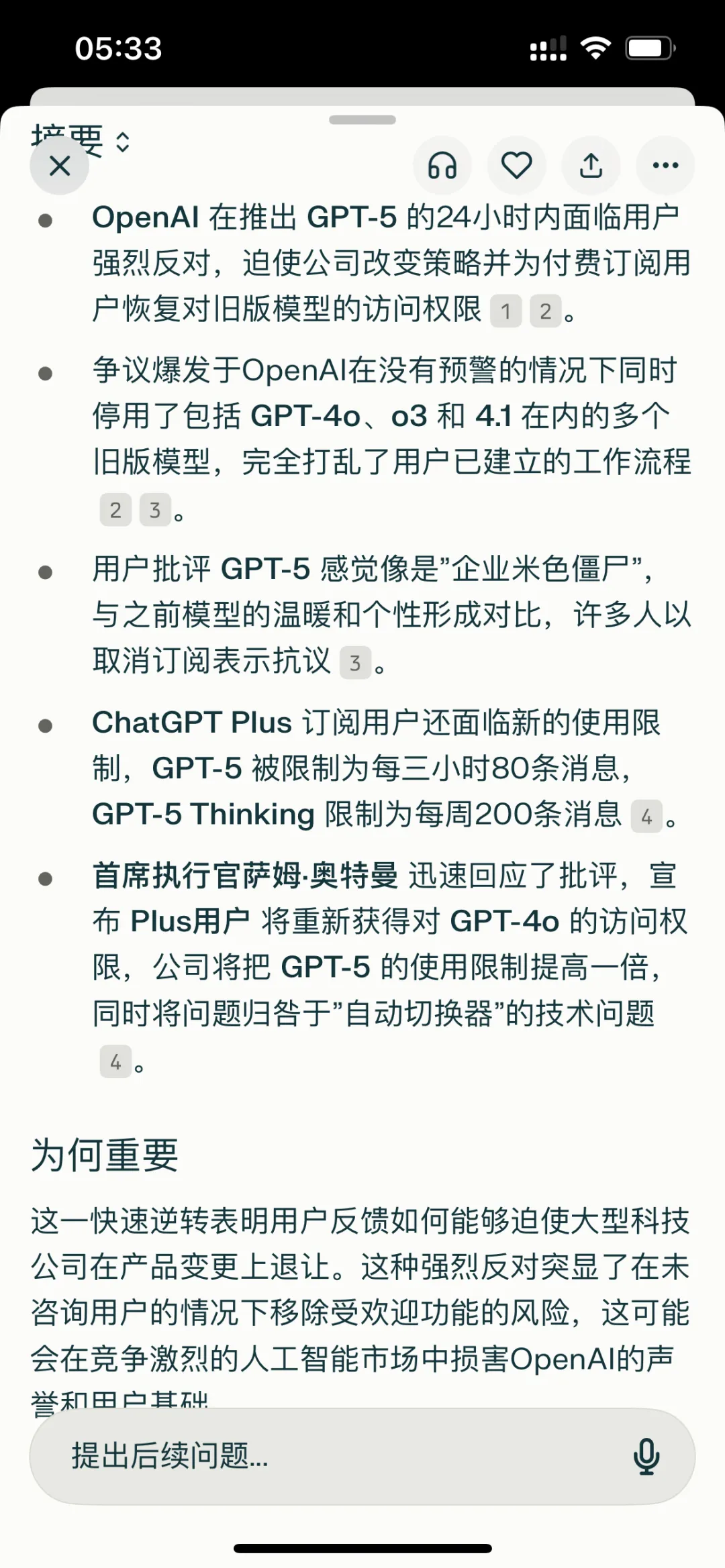725x1568 pixels.
Task: Open citation 2 after 访问权限 bullet
Action: 545,311
